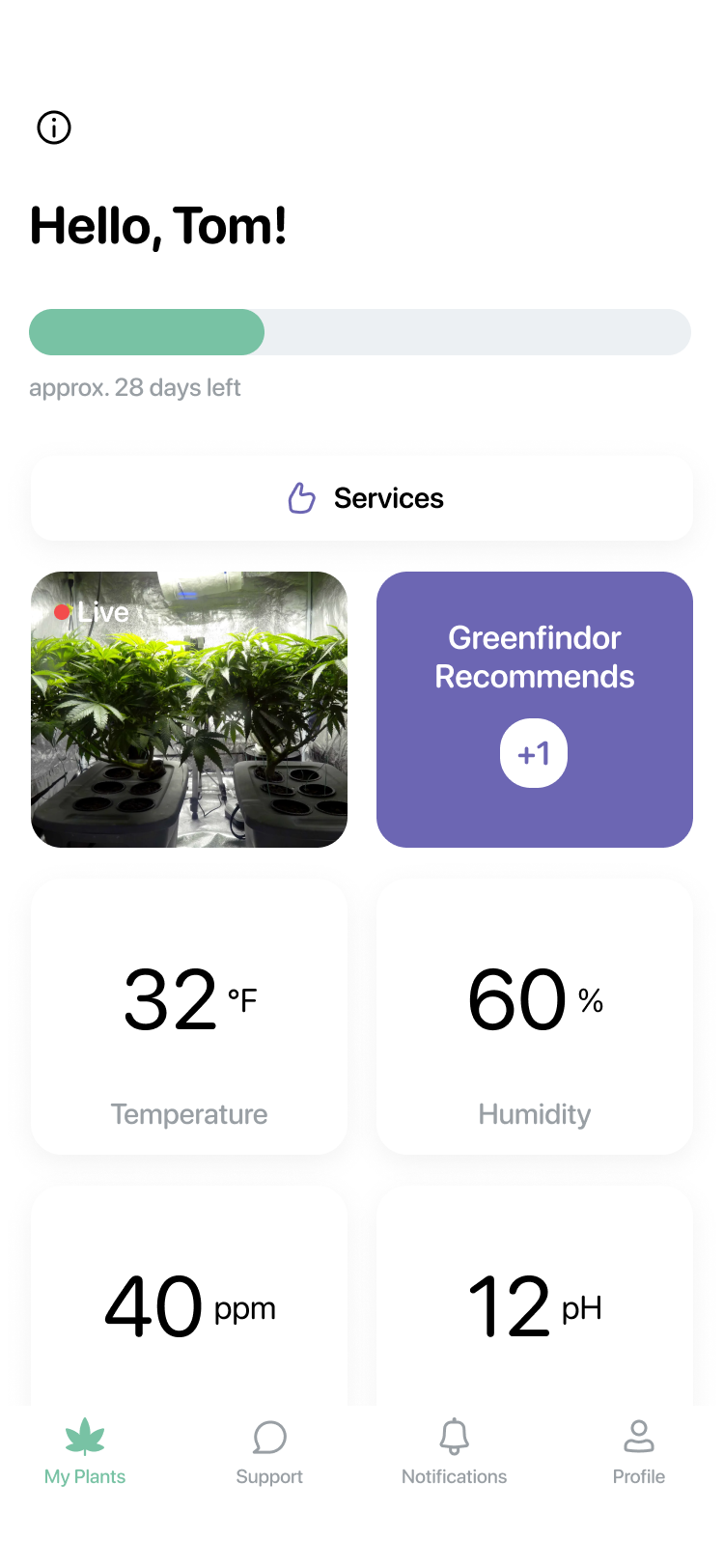Switch to the Profile tab
724x1568 pixels.
coord(638,1451)
